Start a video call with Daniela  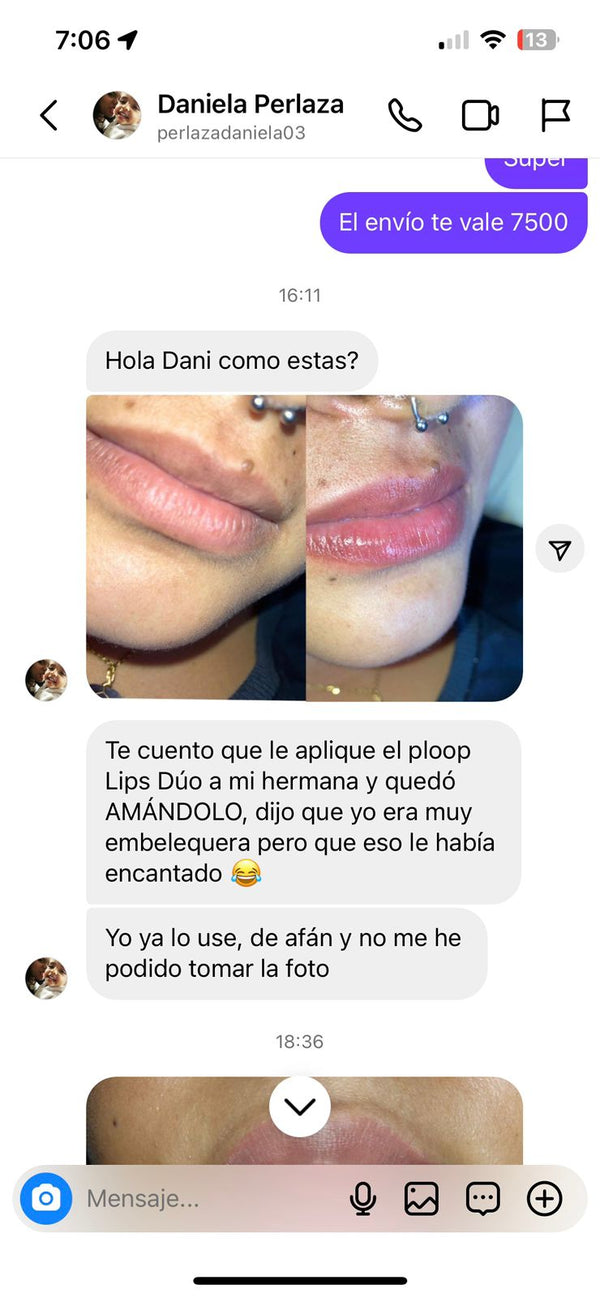(480, 116)
